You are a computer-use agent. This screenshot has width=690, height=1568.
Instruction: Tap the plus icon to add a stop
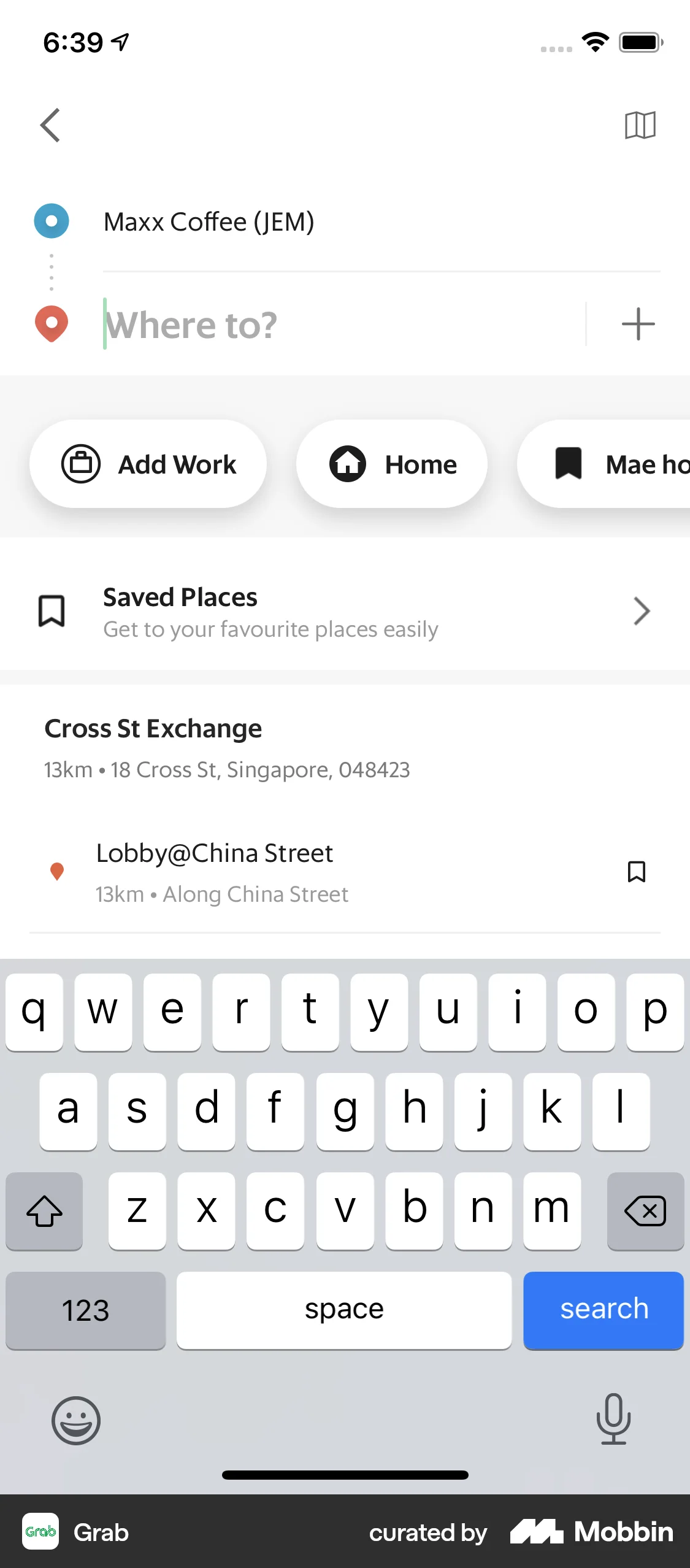click(638, 323)
